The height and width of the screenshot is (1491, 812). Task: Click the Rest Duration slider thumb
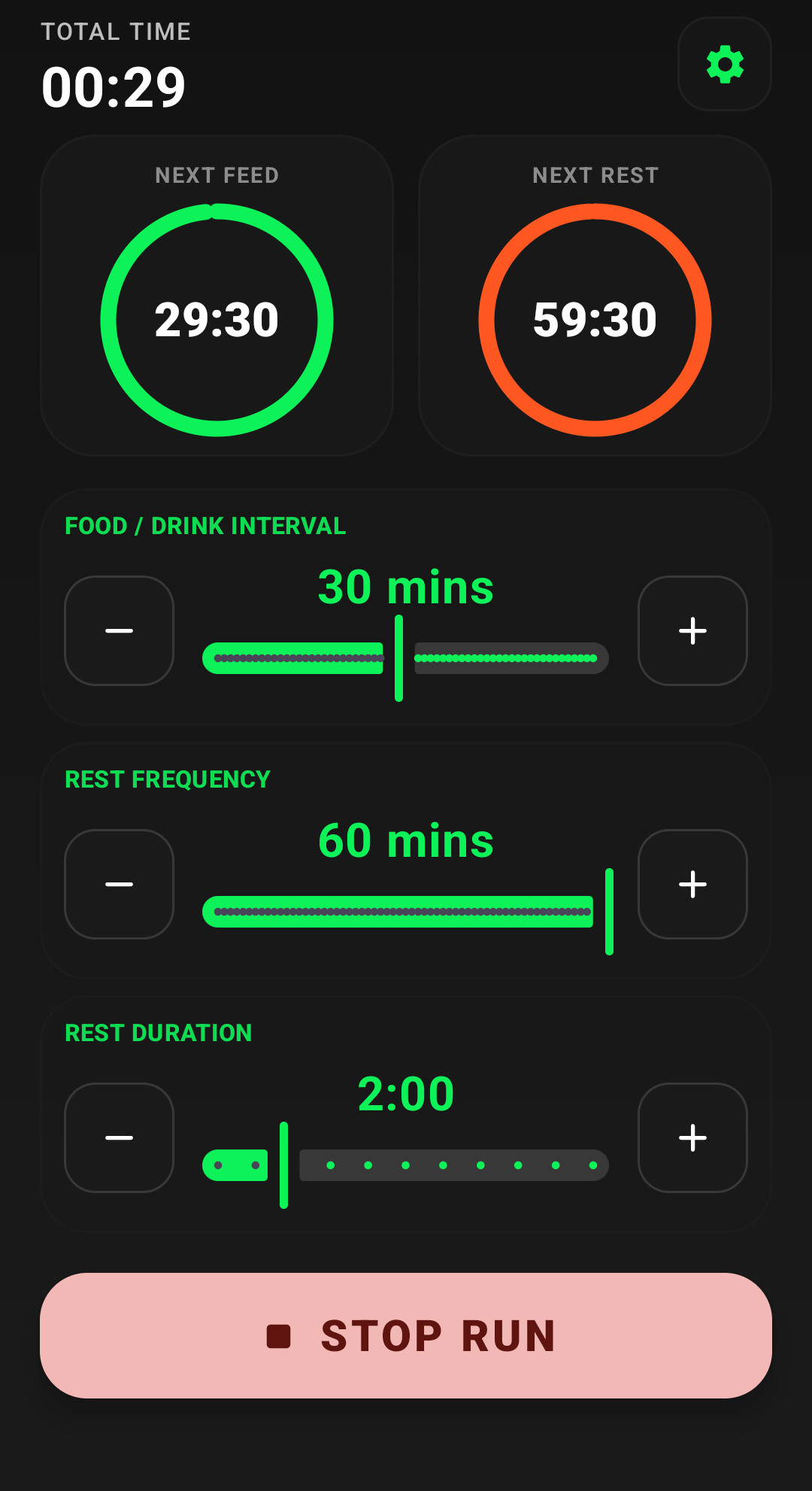pos(283,1165)
